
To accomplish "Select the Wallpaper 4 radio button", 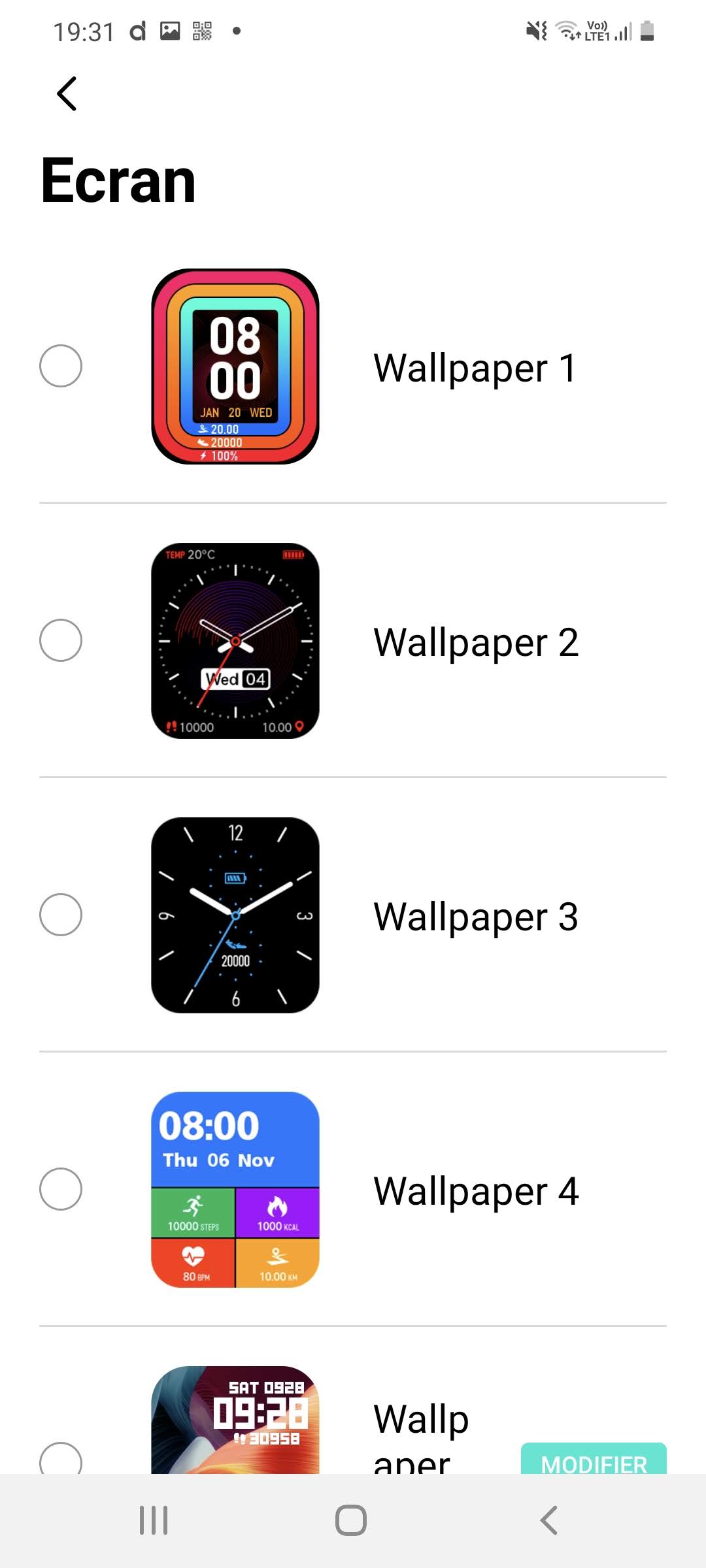I will (61, 1189).
